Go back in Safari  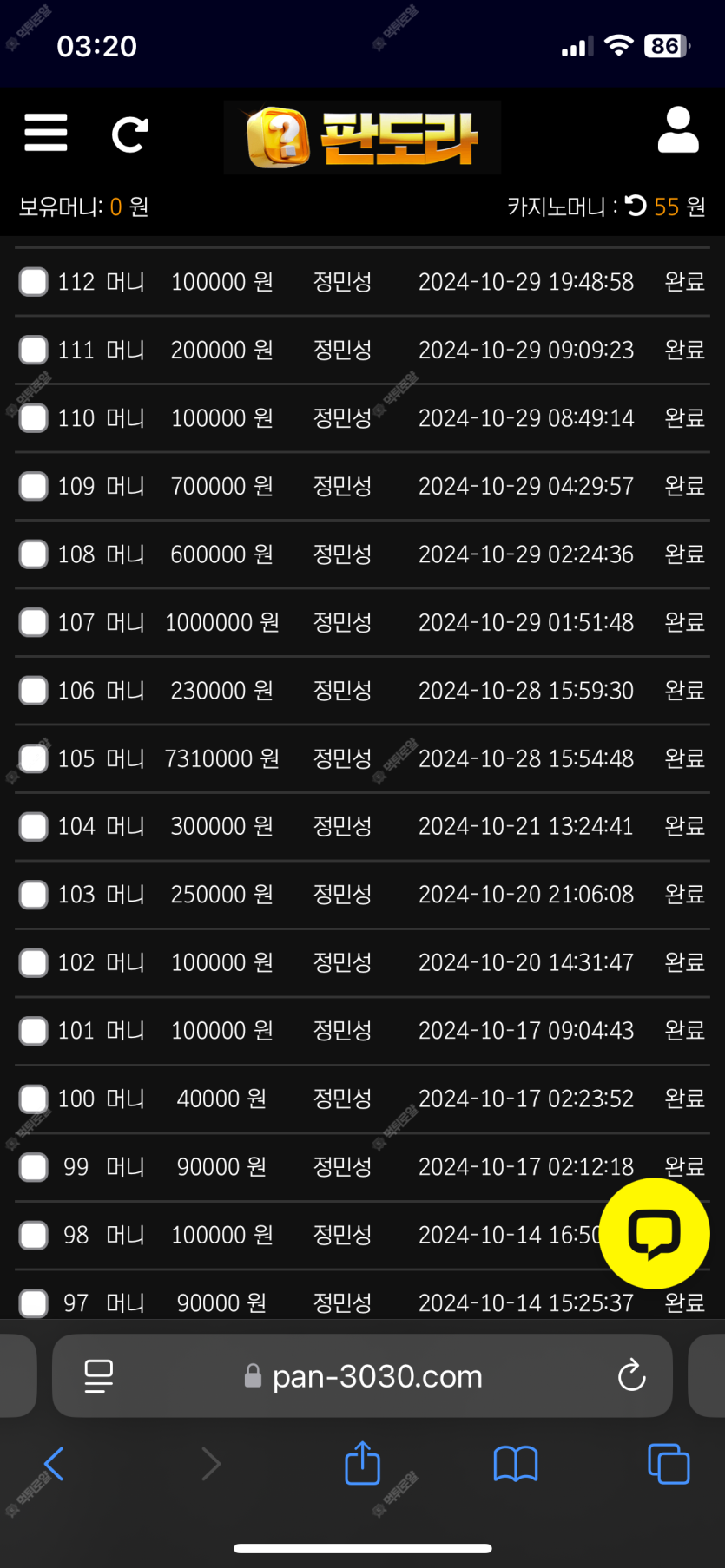pos(54,1464)
